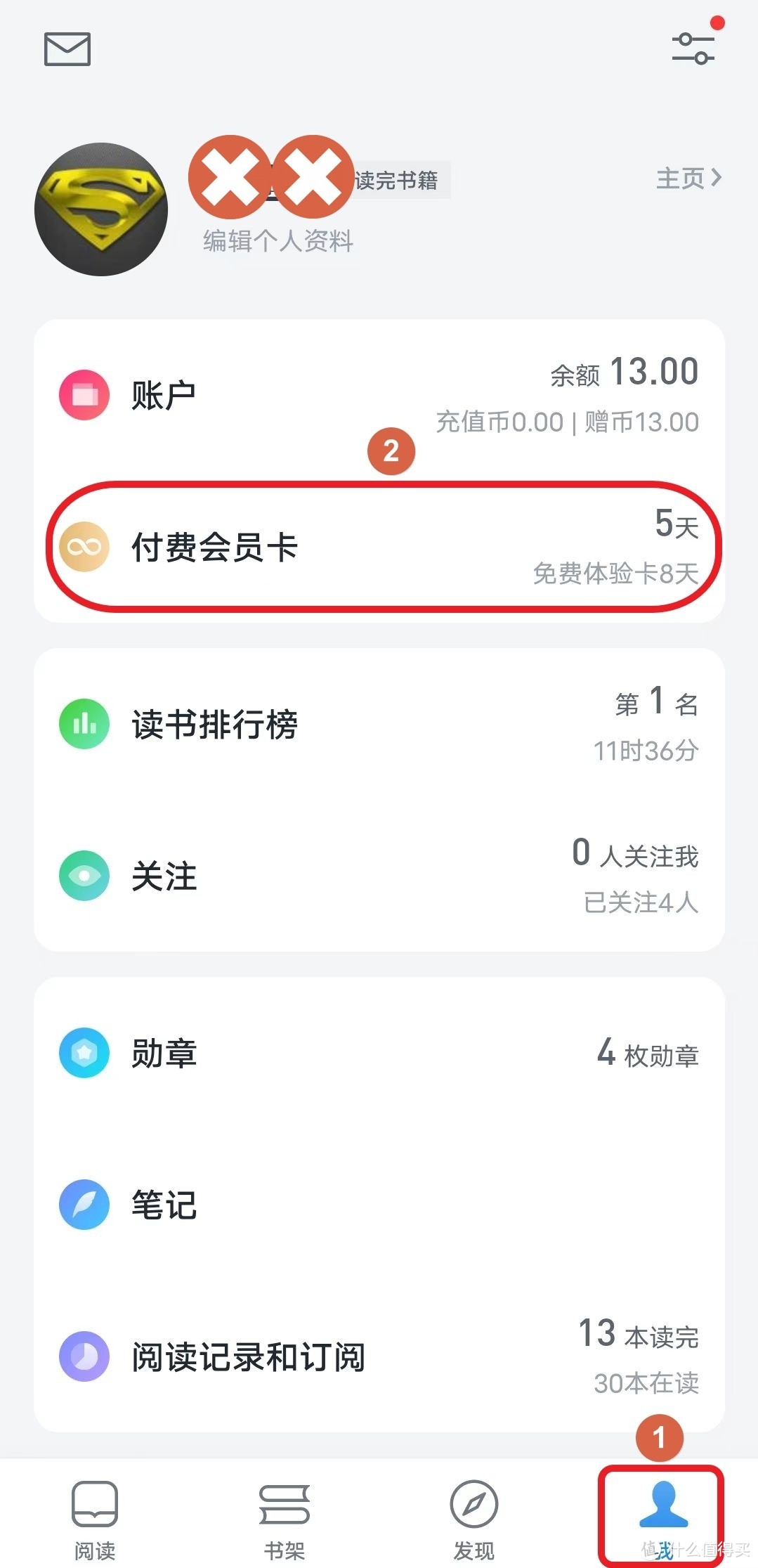The height and width of the screenshot is (1568, 758).
Task: Select the 笔记 notes compass icon
Action: click(x=84, y=1205)
